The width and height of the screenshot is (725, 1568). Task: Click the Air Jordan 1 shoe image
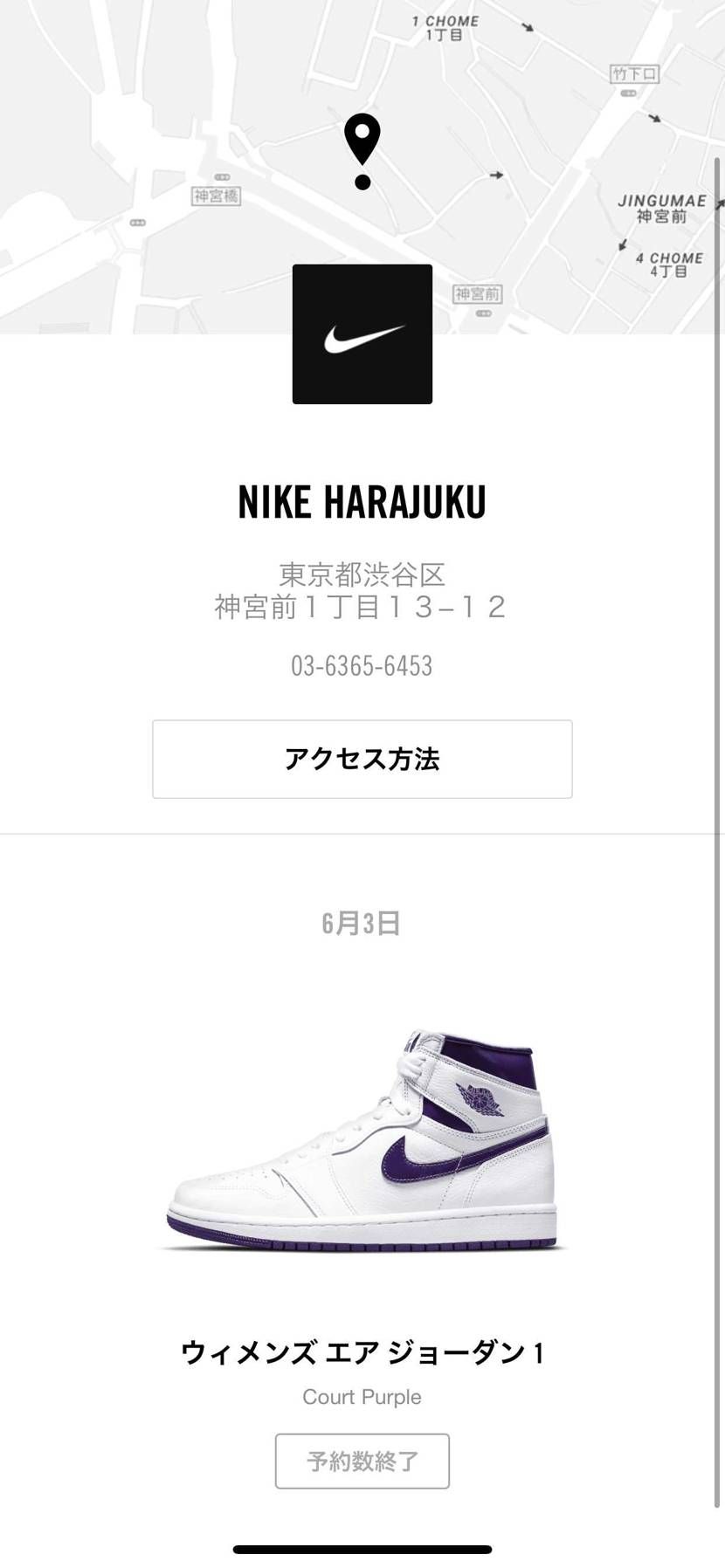(x=362, y=1135)
